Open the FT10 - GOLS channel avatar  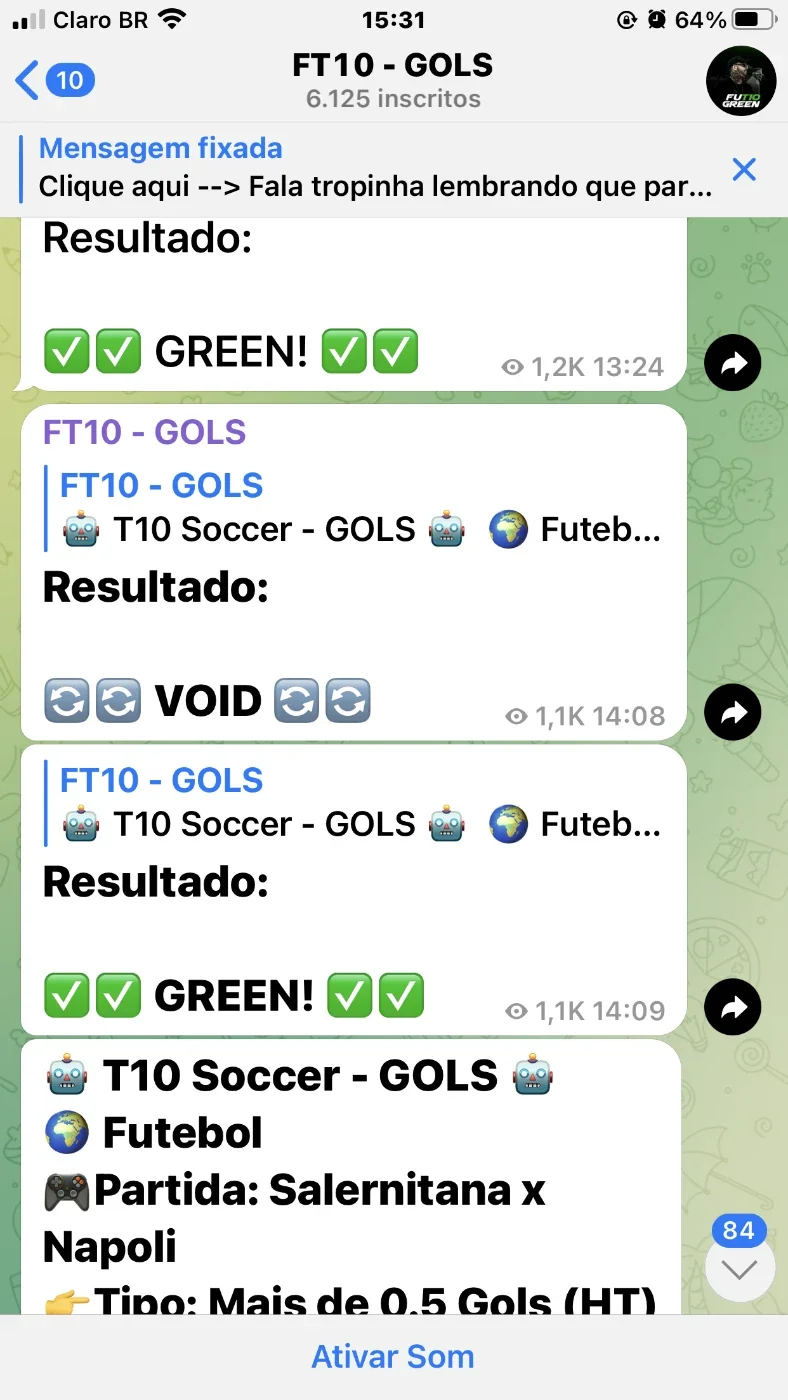click(741, 80)
